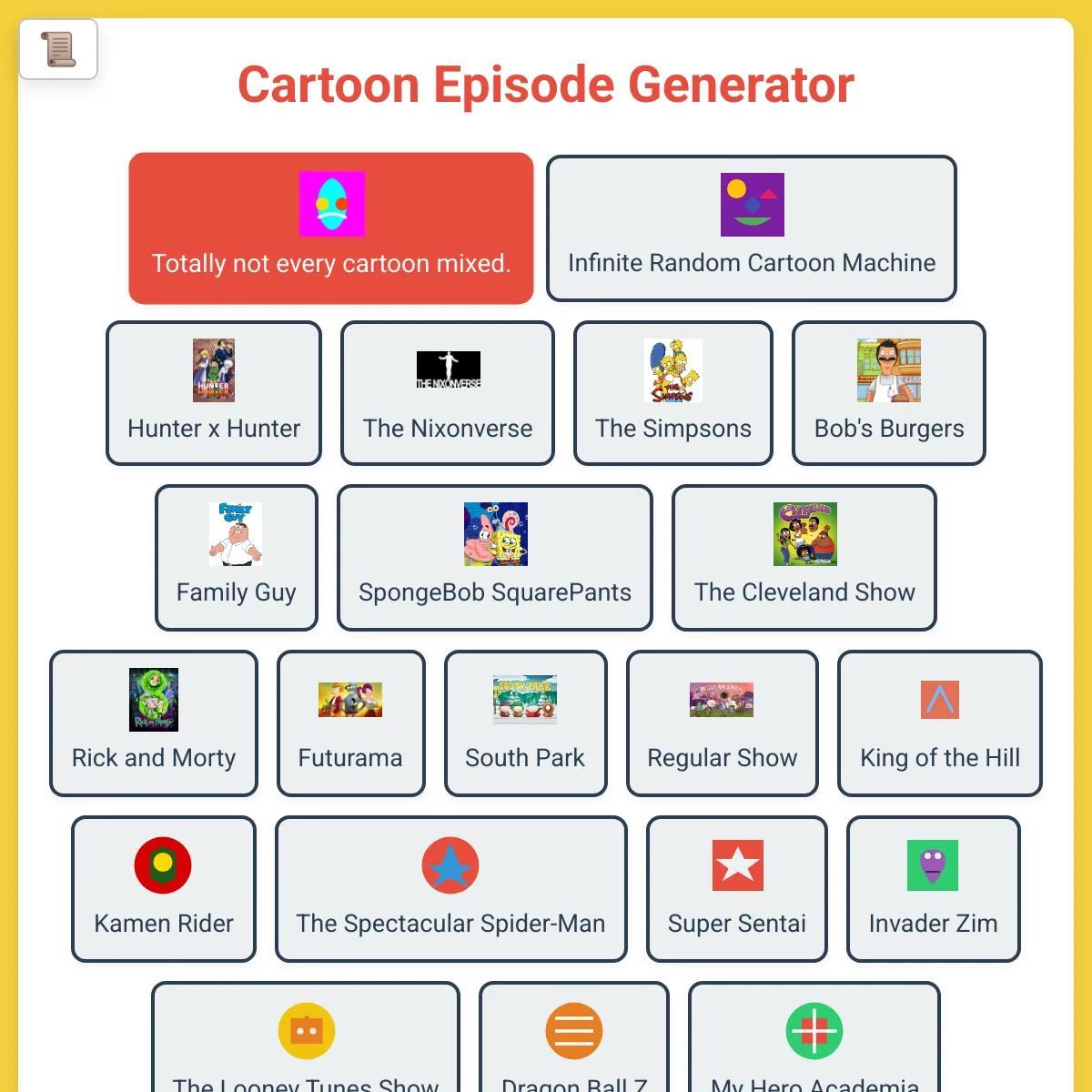
Task: Select The Nixonverse card
Action: [448, 393]
